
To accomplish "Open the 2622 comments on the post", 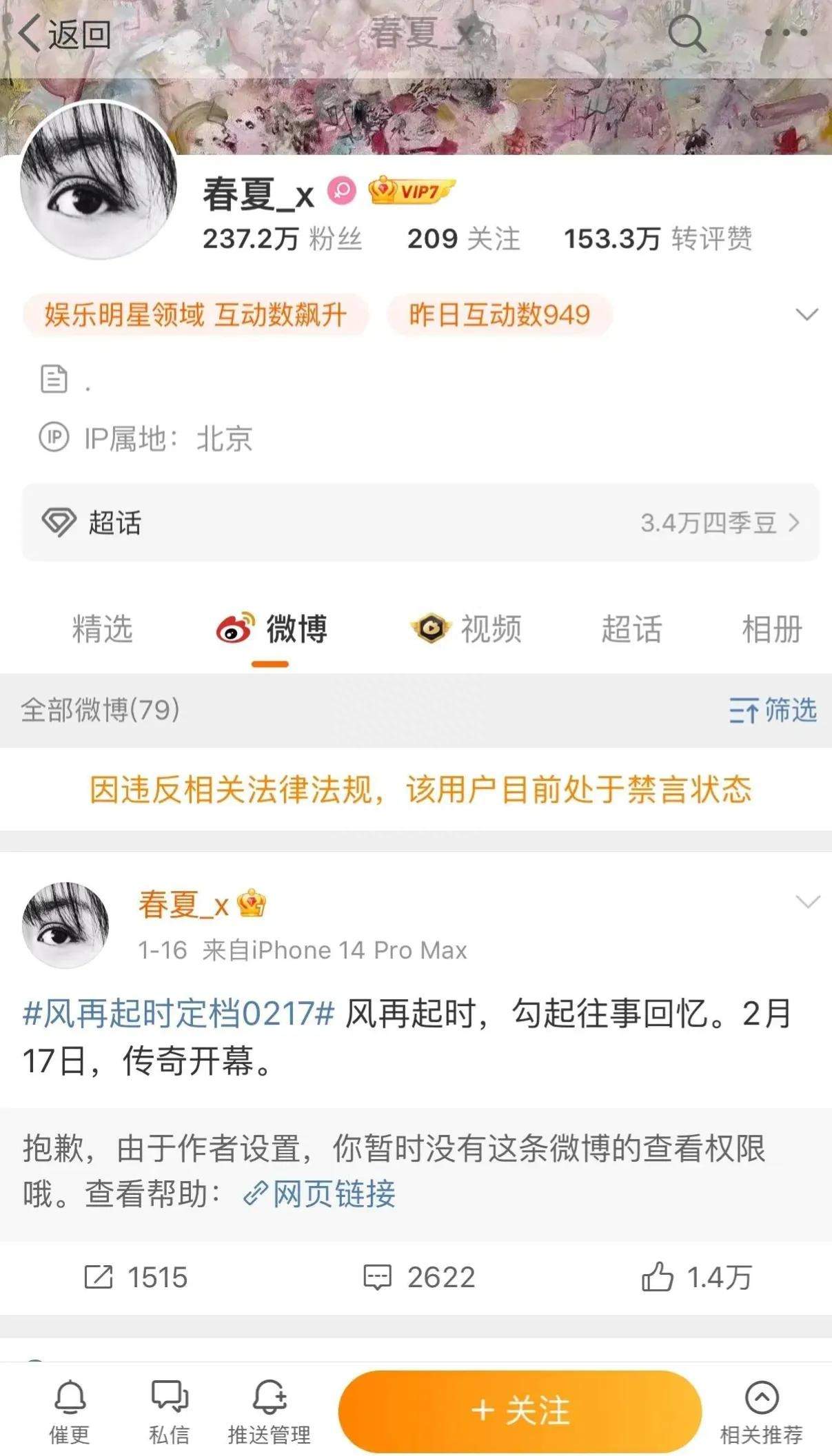I will point(419,1278).
